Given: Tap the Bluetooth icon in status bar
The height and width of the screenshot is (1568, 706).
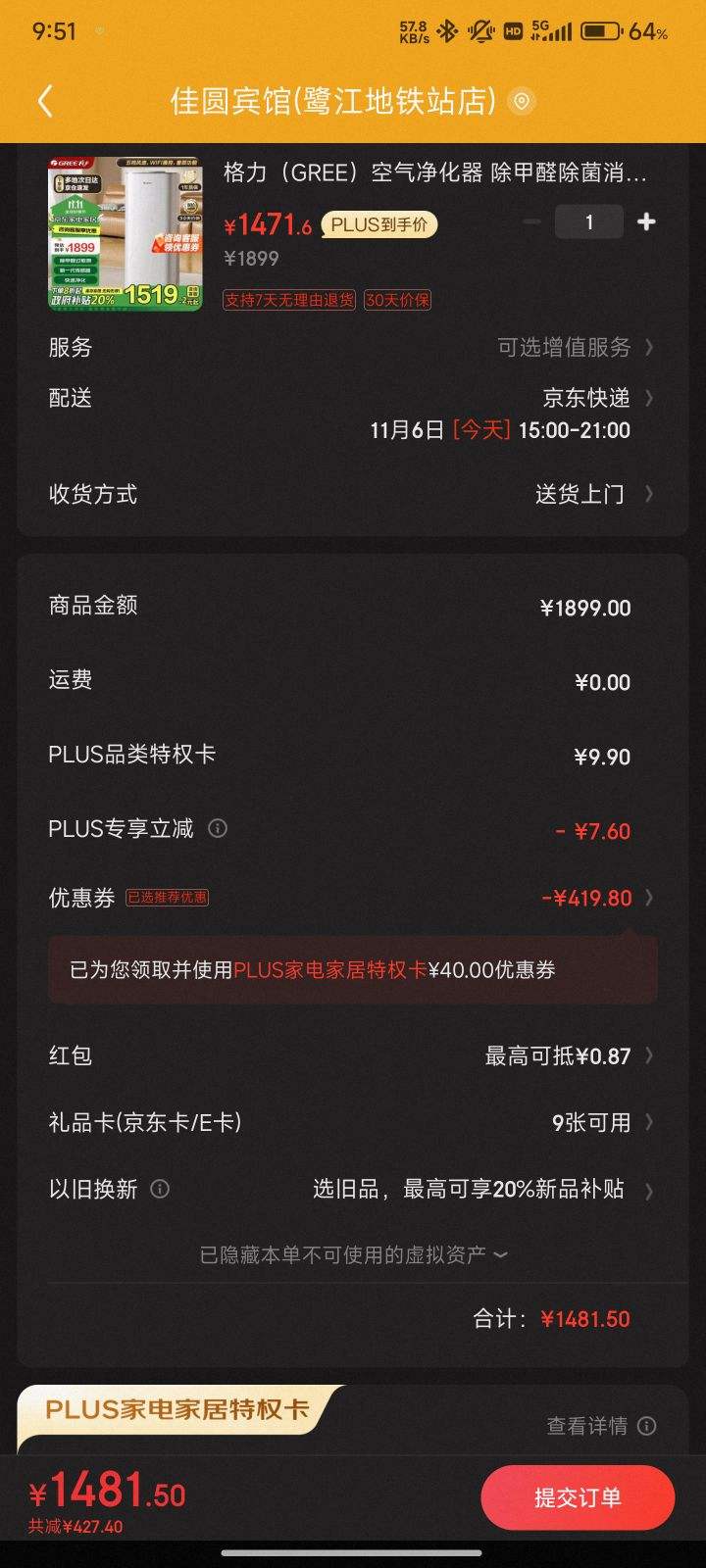Looking at the screenshot, I should pyautogui.click(x=445, y=30).
